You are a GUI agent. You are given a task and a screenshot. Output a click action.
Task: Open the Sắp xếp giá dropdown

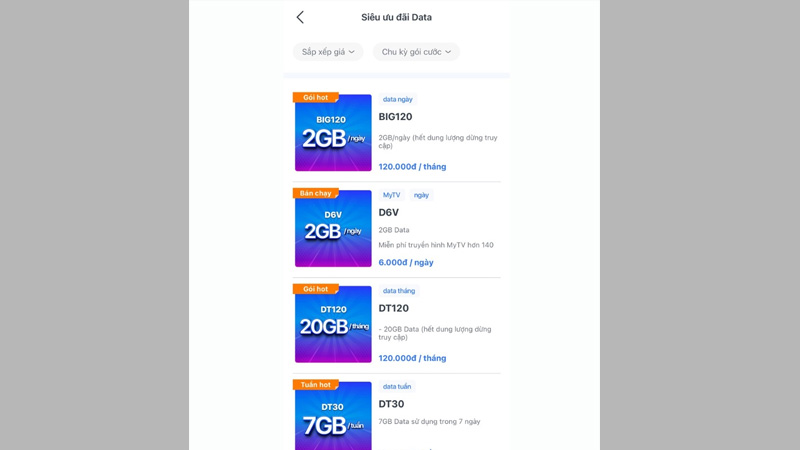pos(328,52)
